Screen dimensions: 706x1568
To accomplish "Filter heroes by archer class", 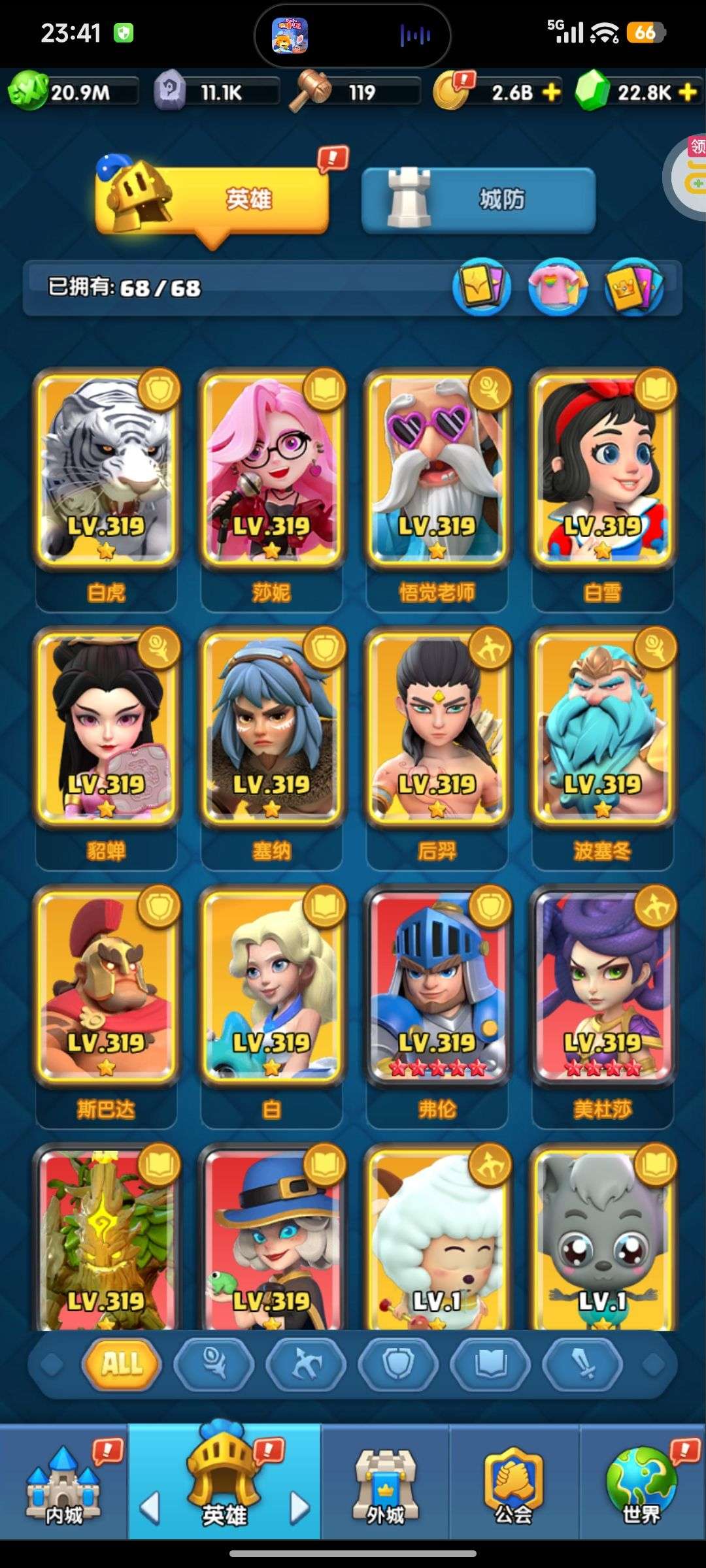I will (306, 1364).
